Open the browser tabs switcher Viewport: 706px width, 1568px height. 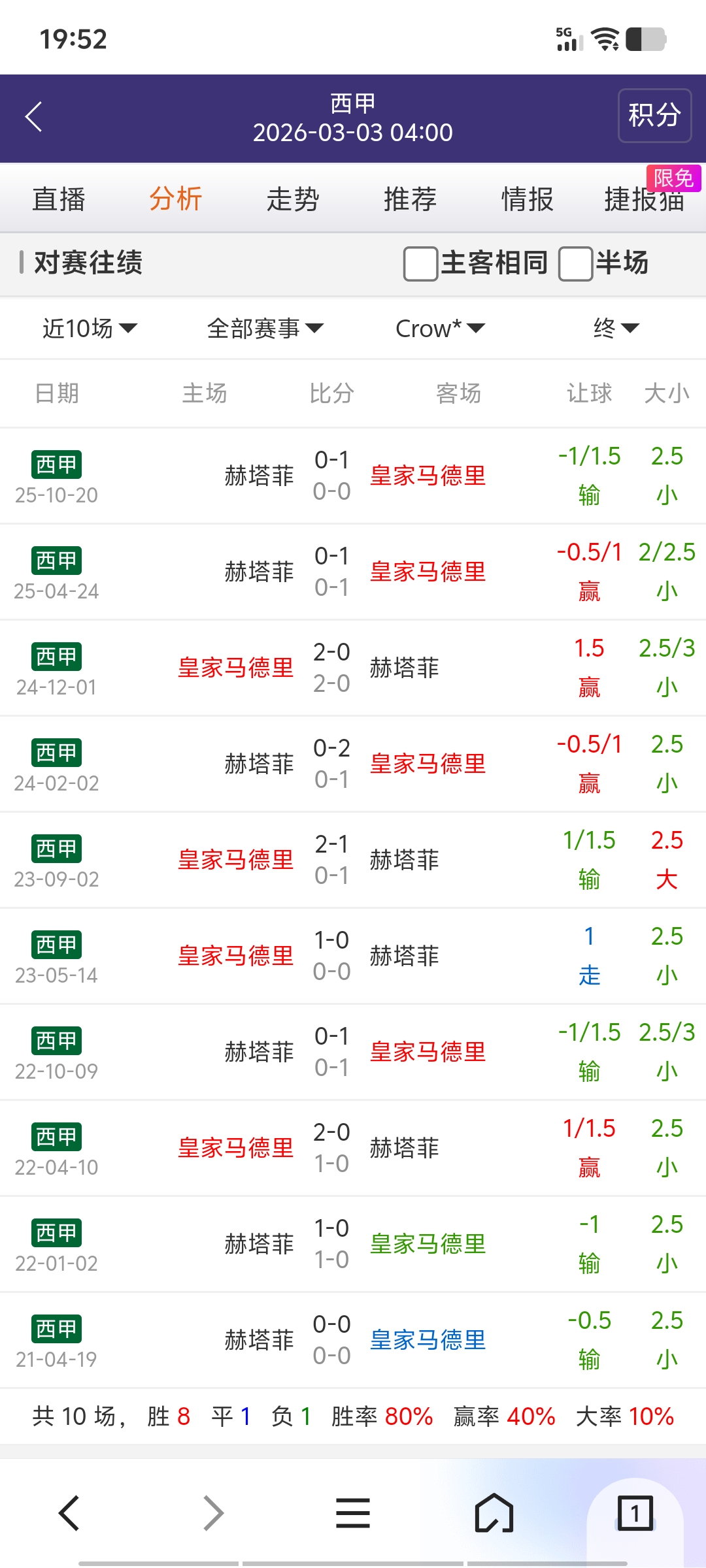coord(635,1513)
